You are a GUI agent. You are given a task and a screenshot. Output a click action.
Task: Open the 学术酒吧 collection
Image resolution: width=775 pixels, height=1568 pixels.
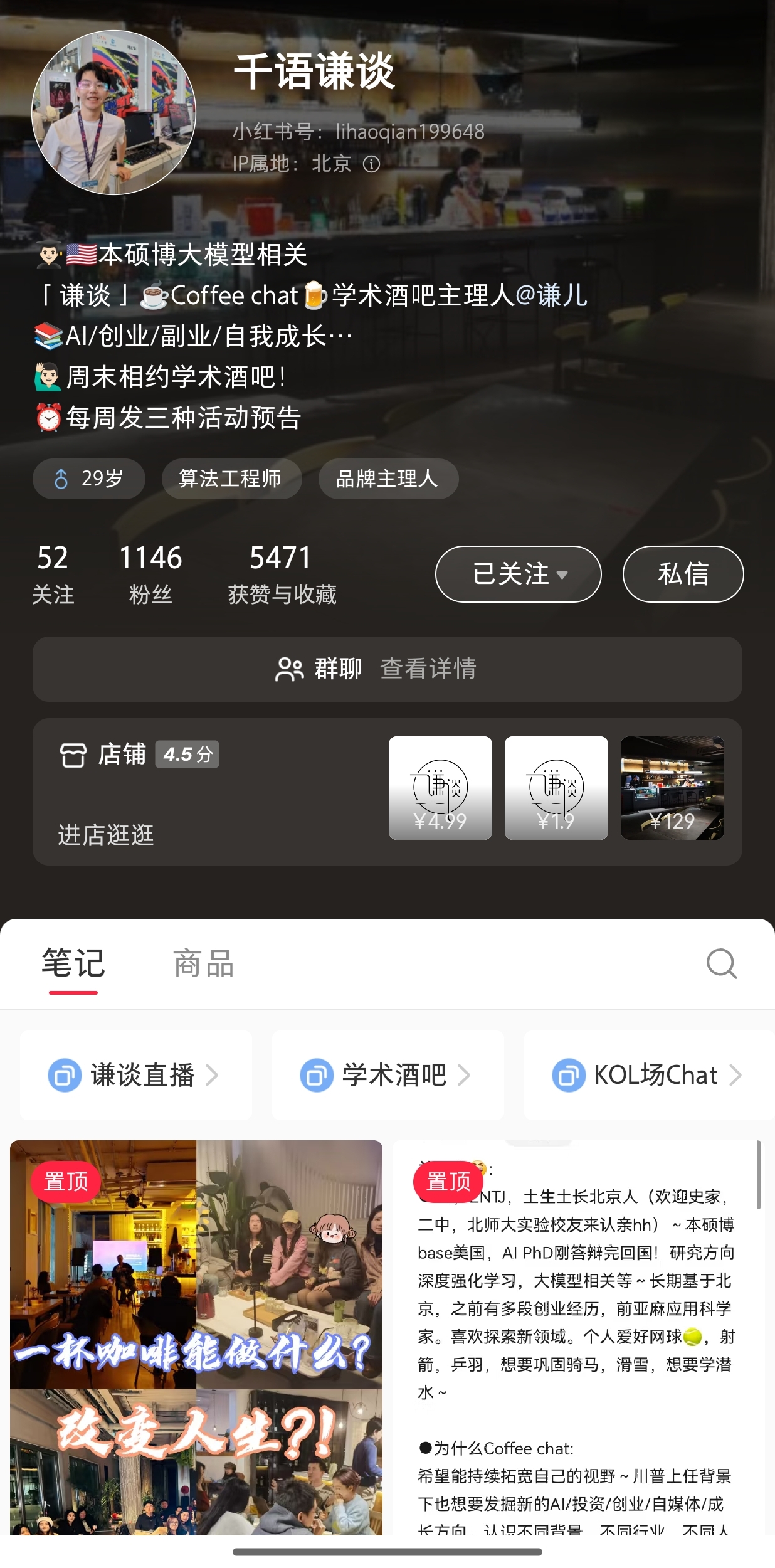(387, 1075)
